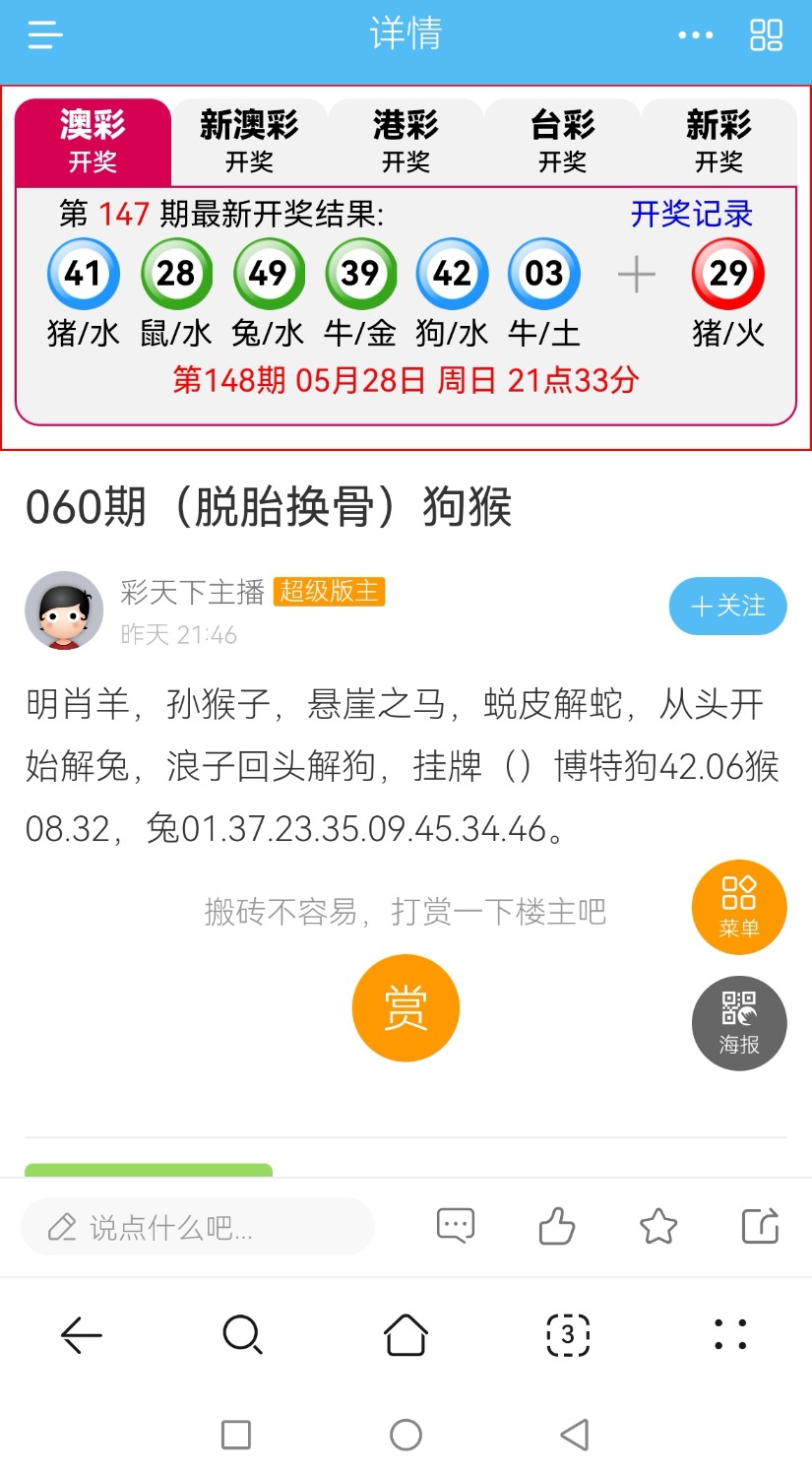This screenshot has height=1477, width=812.
Task: Open the hamburger menu in top bar
Action: point(43,34)
